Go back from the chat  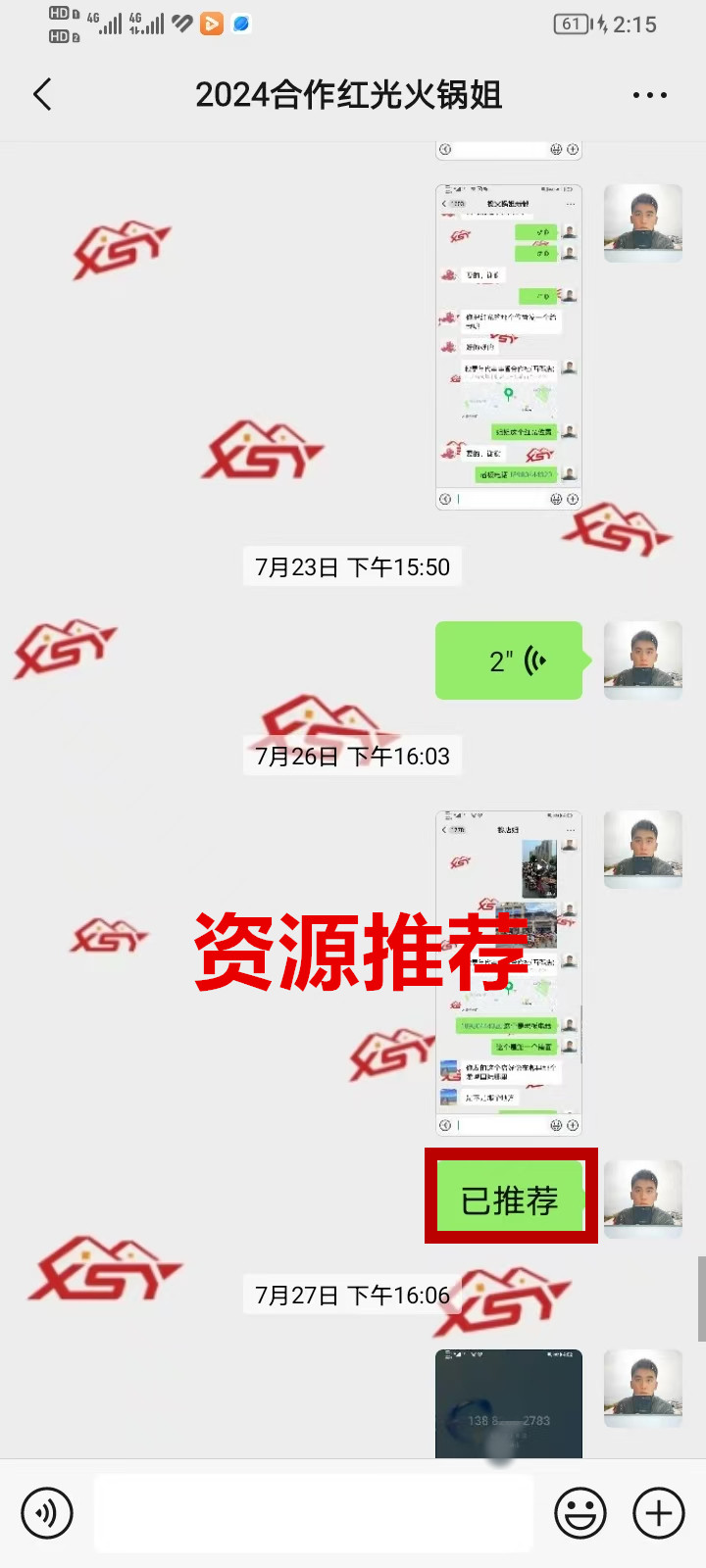pos(42,95)
